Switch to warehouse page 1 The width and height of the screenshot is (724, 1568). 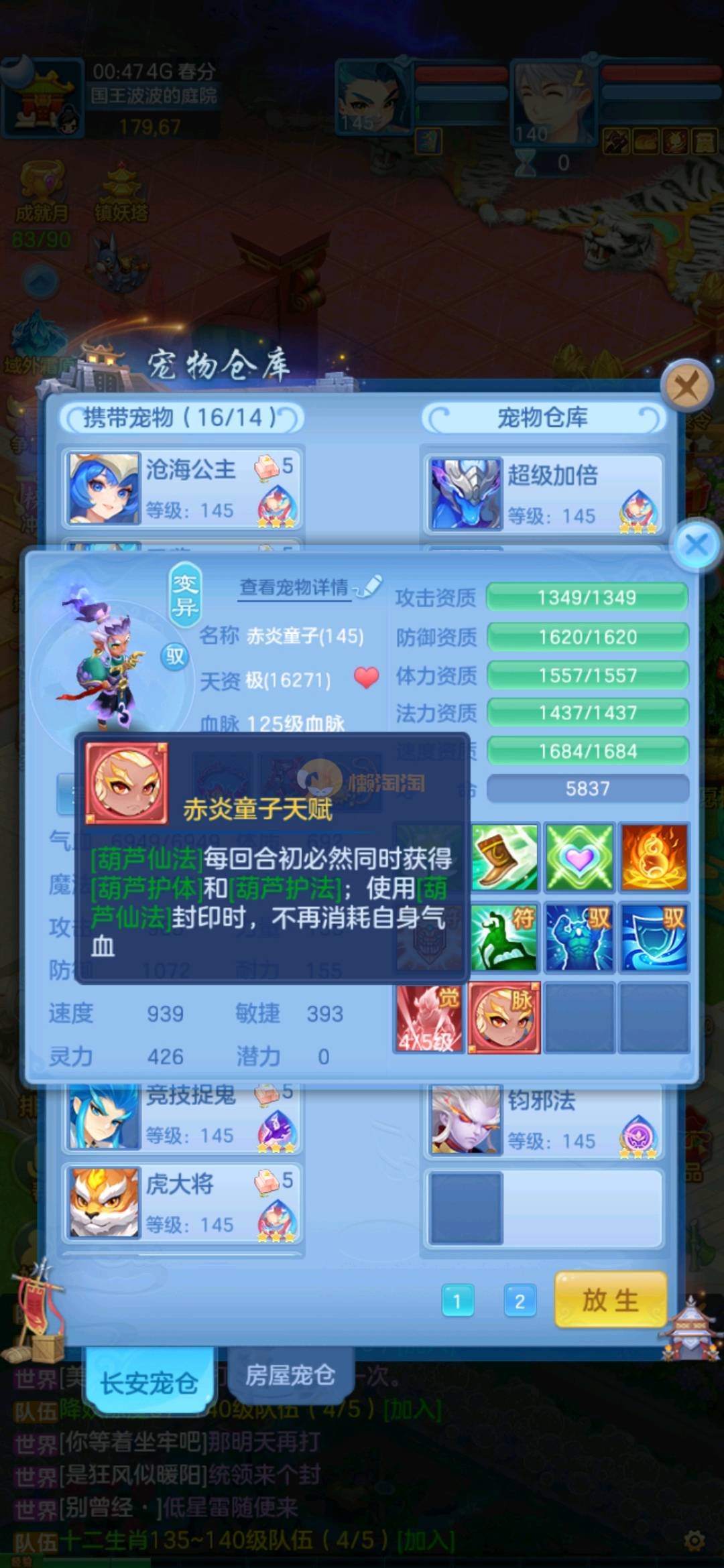pos(458,1301)
